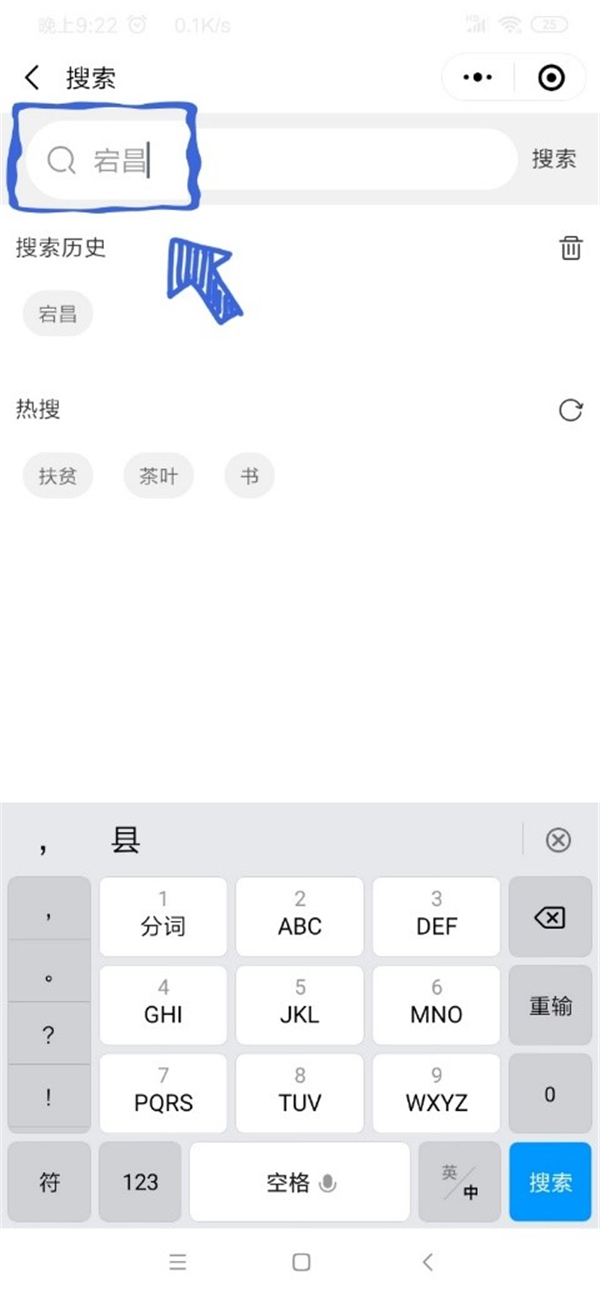Close the mini program with the circle button

(x=551, y=78)
